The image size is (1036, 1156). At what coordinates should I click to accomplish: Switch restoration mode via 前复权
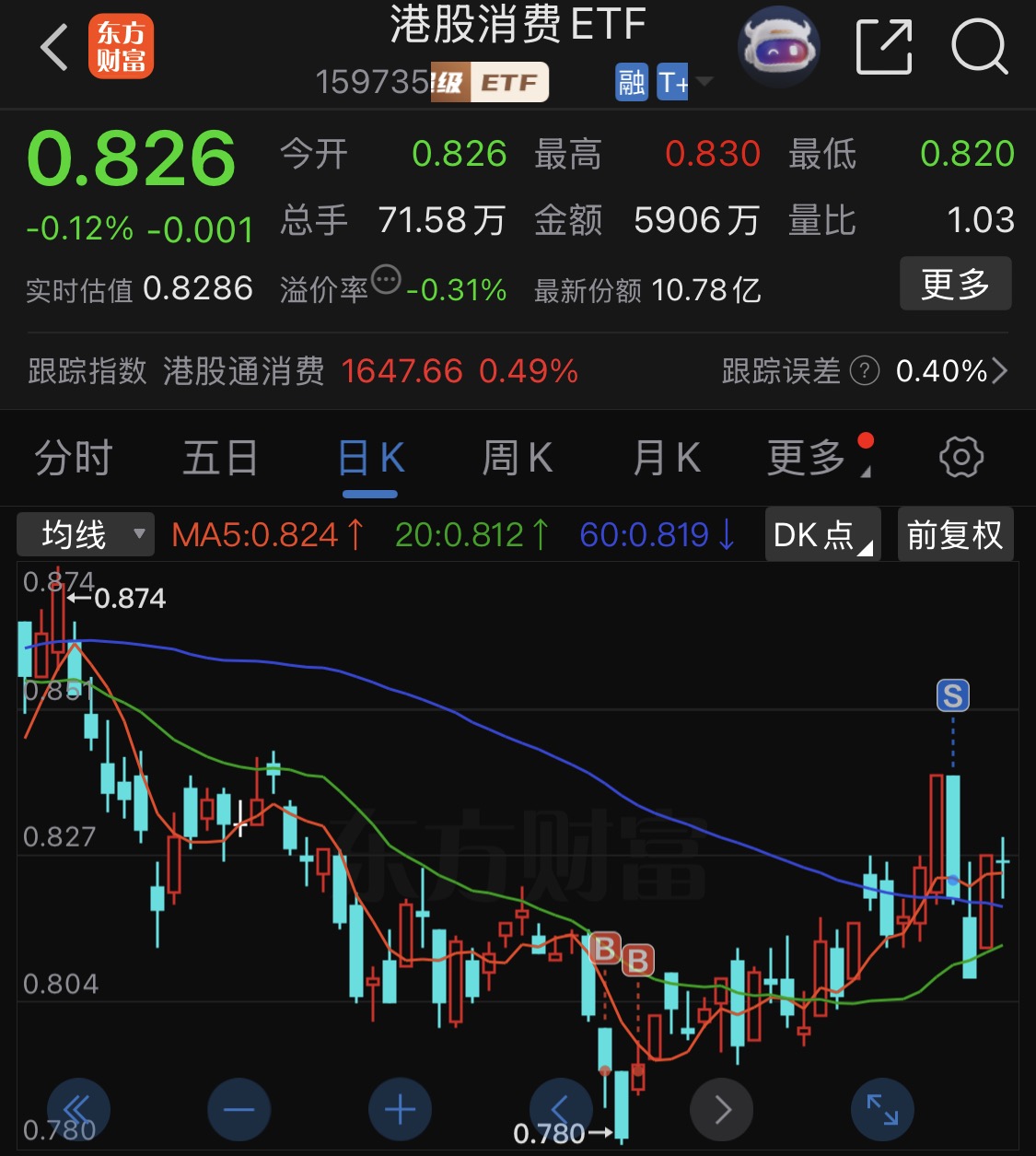[955, 534]
